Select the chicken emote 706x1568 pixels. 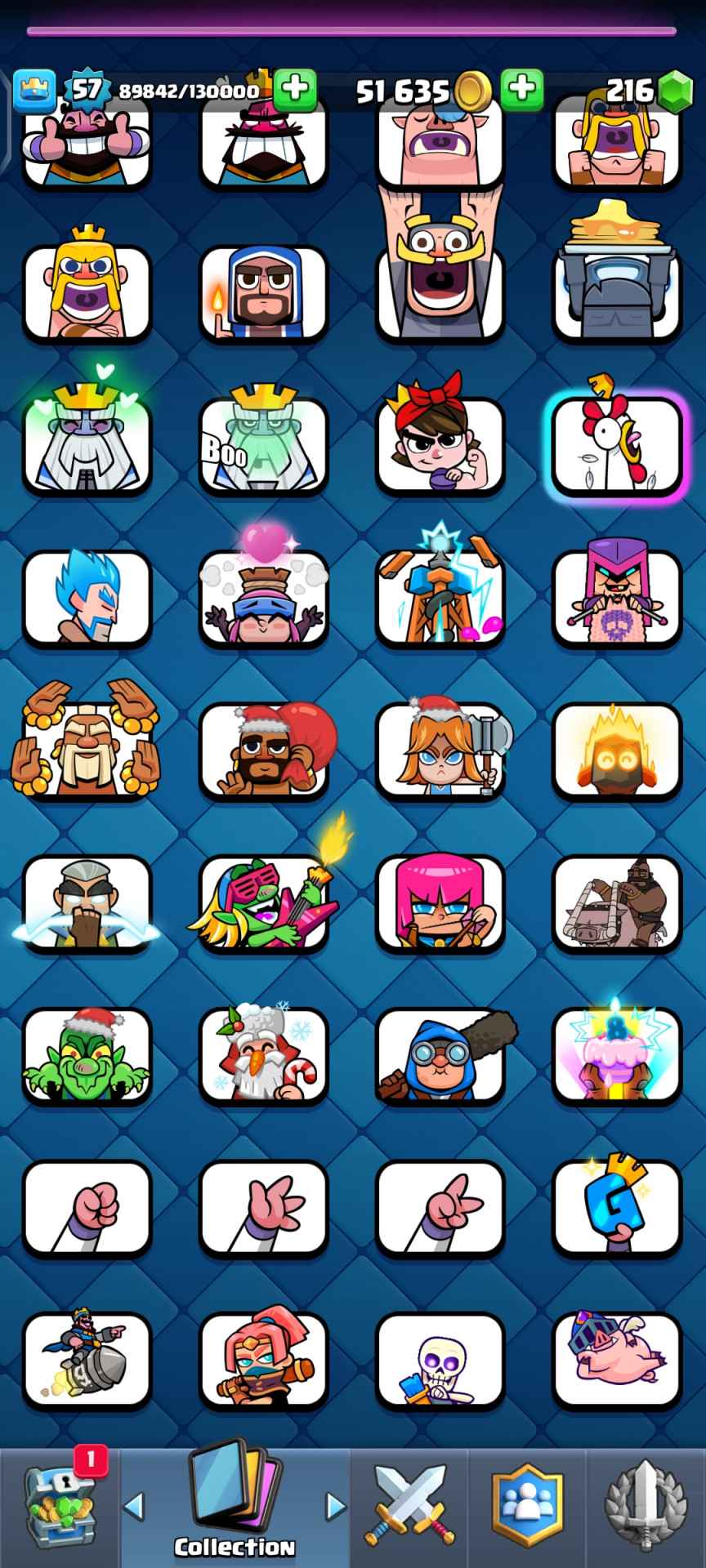(618, 446)
